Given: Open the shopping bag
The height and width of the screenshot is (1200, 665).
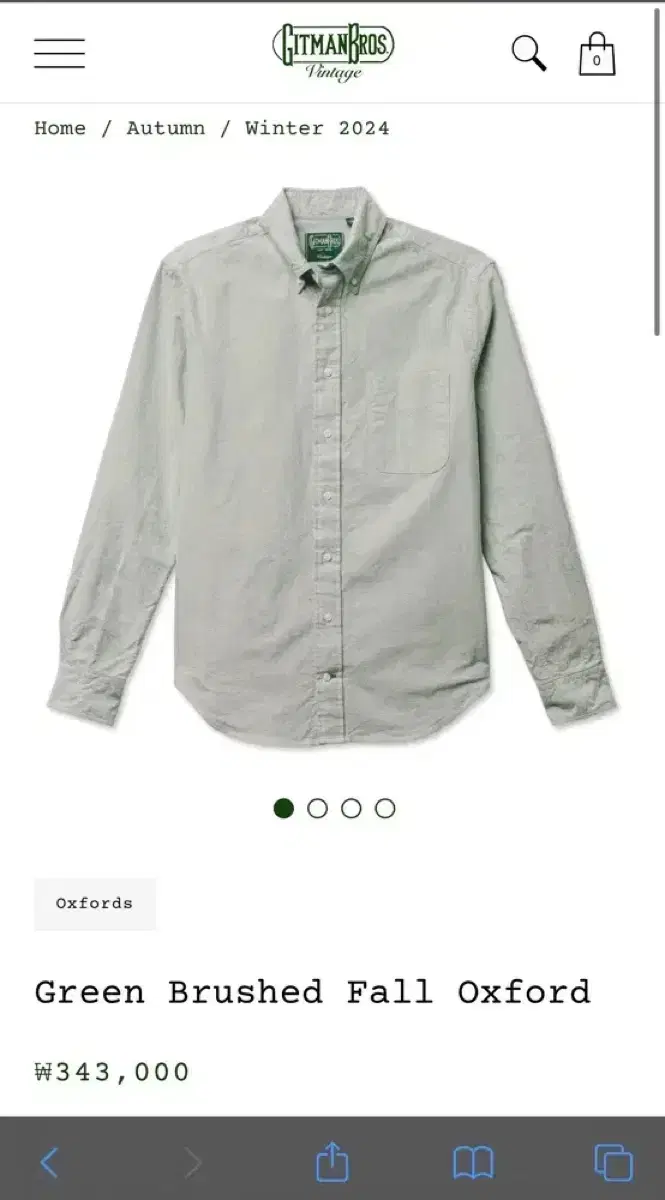Looking at the screenshot, I should click(x=597, y=54).
